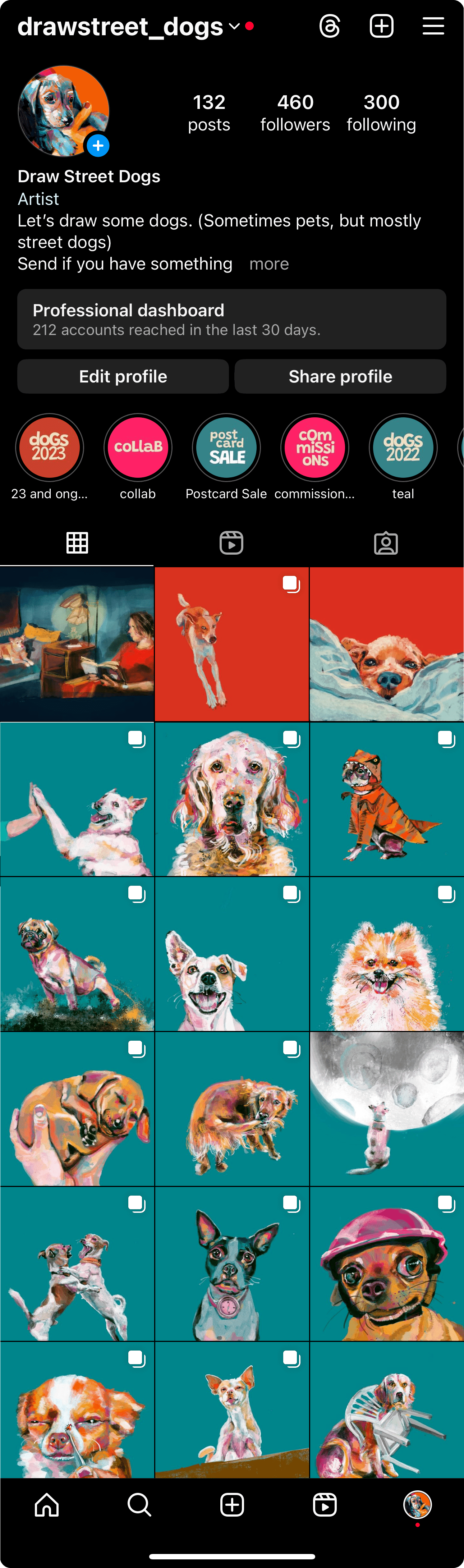Open the teal dogs 2022 highlight

tap(403, 448)
